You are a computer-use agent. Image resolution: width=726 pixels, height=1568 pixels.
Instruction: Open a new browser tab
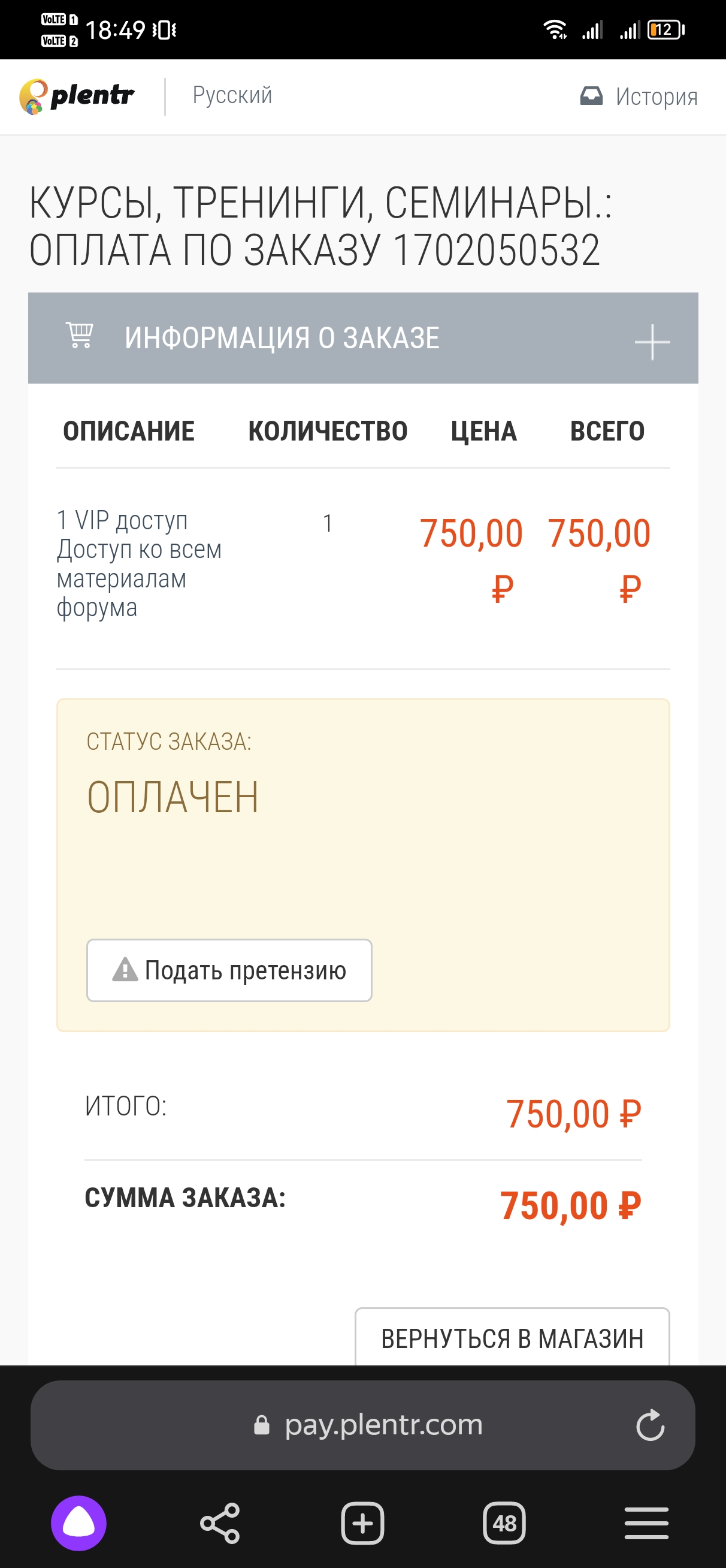click(x=362, y=1523)
